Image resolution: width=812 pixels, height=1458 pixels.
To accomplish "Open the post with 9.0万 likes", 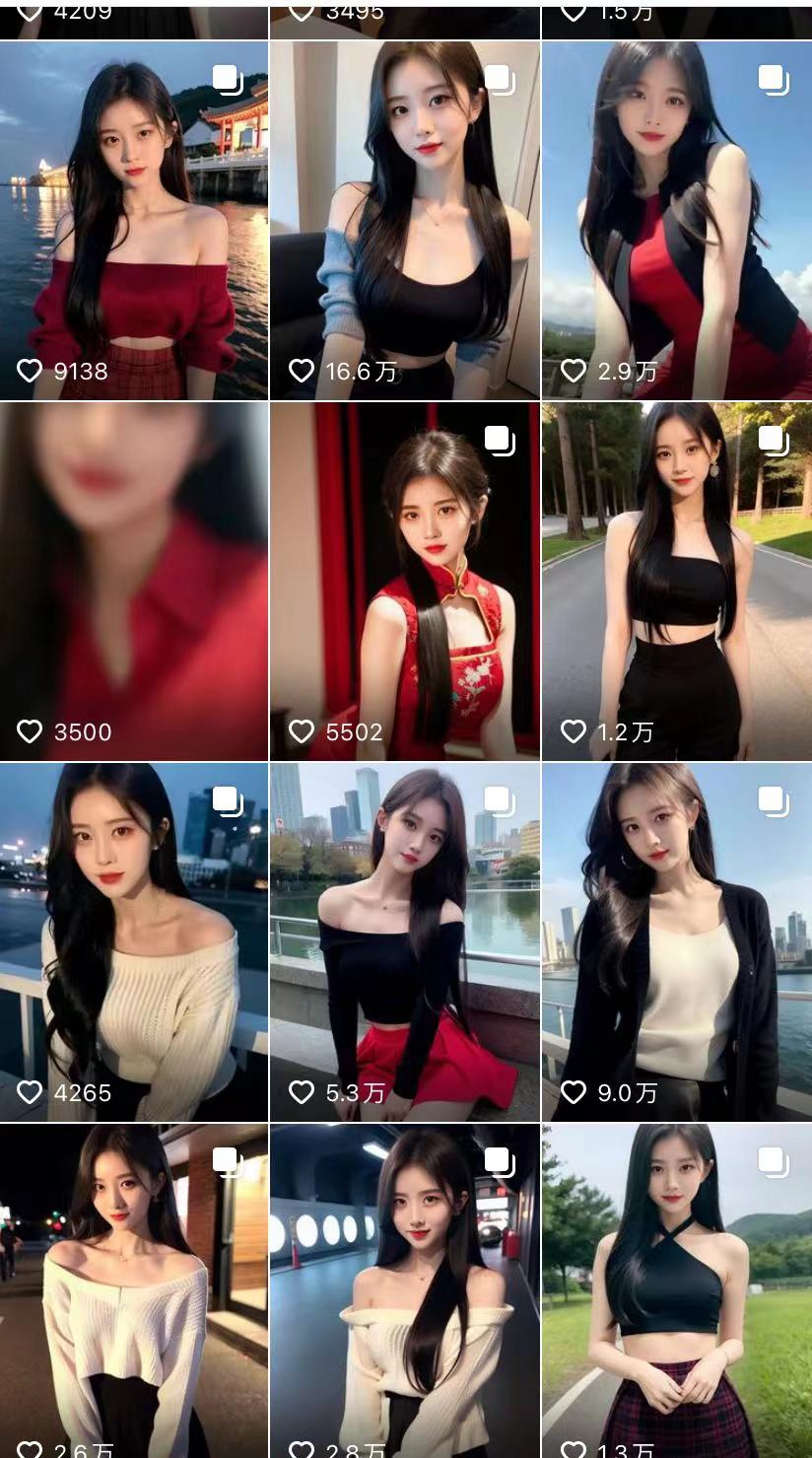I will [677, 941].
